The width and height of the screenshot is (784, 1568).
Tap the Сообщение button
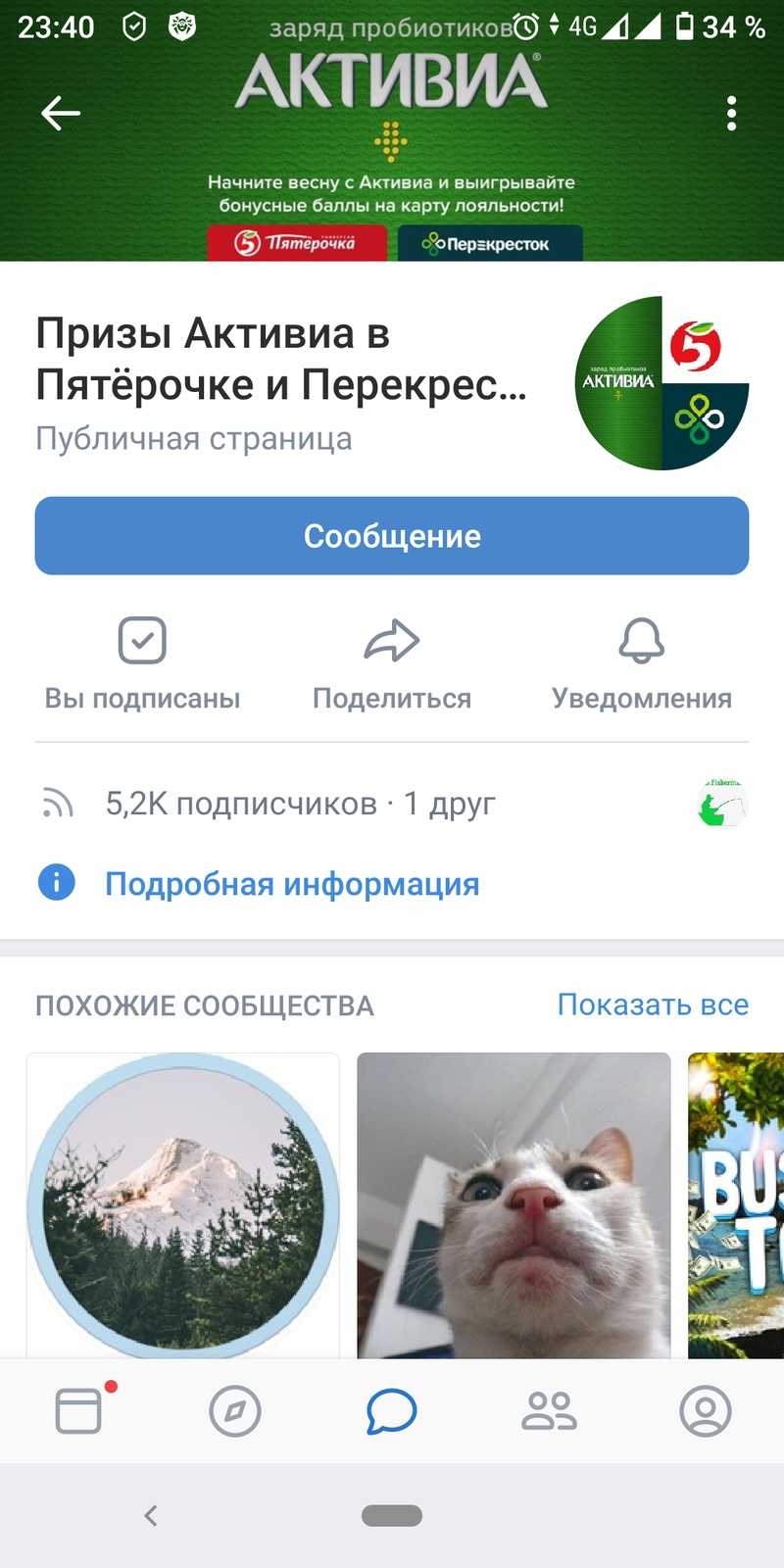(392, 536)
